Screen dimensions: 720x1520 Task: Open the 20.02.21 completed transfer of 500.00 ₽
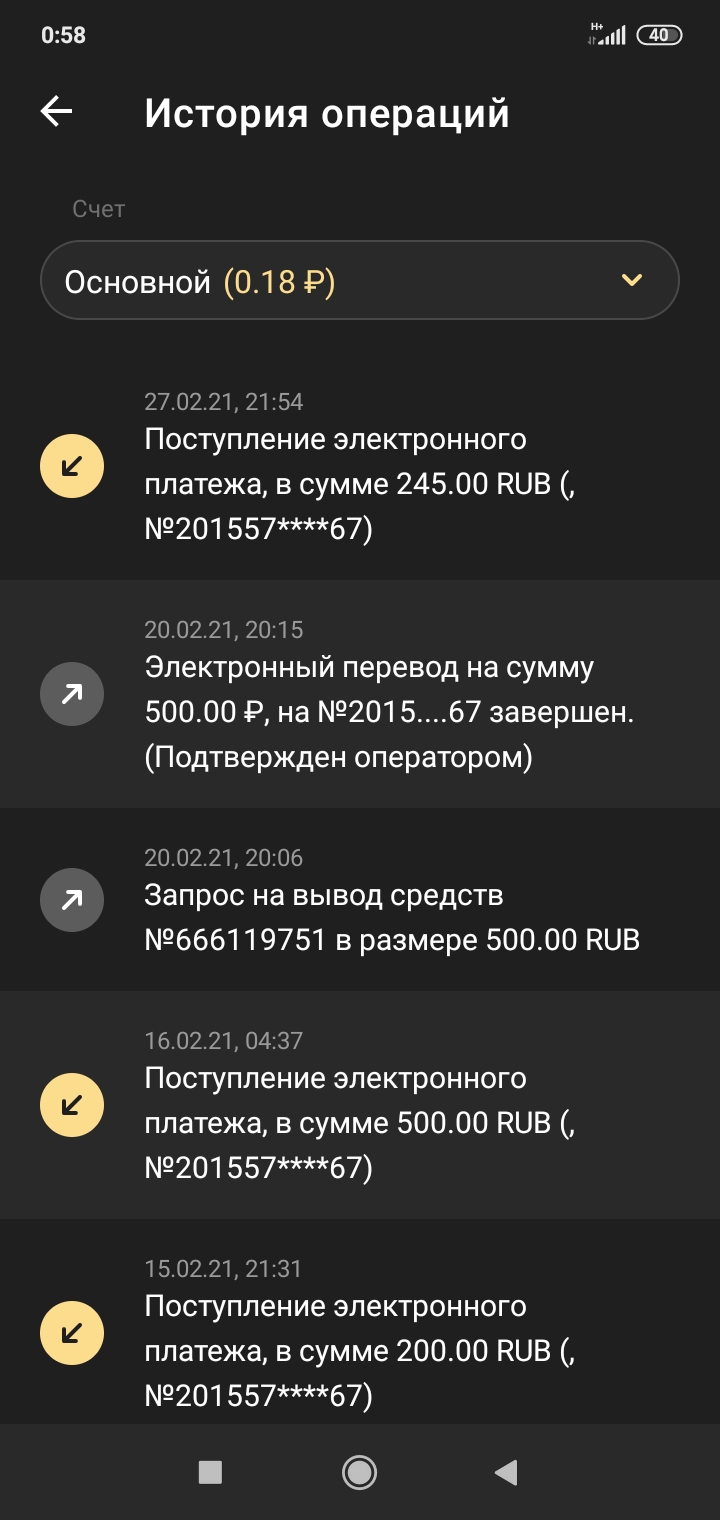360,695
